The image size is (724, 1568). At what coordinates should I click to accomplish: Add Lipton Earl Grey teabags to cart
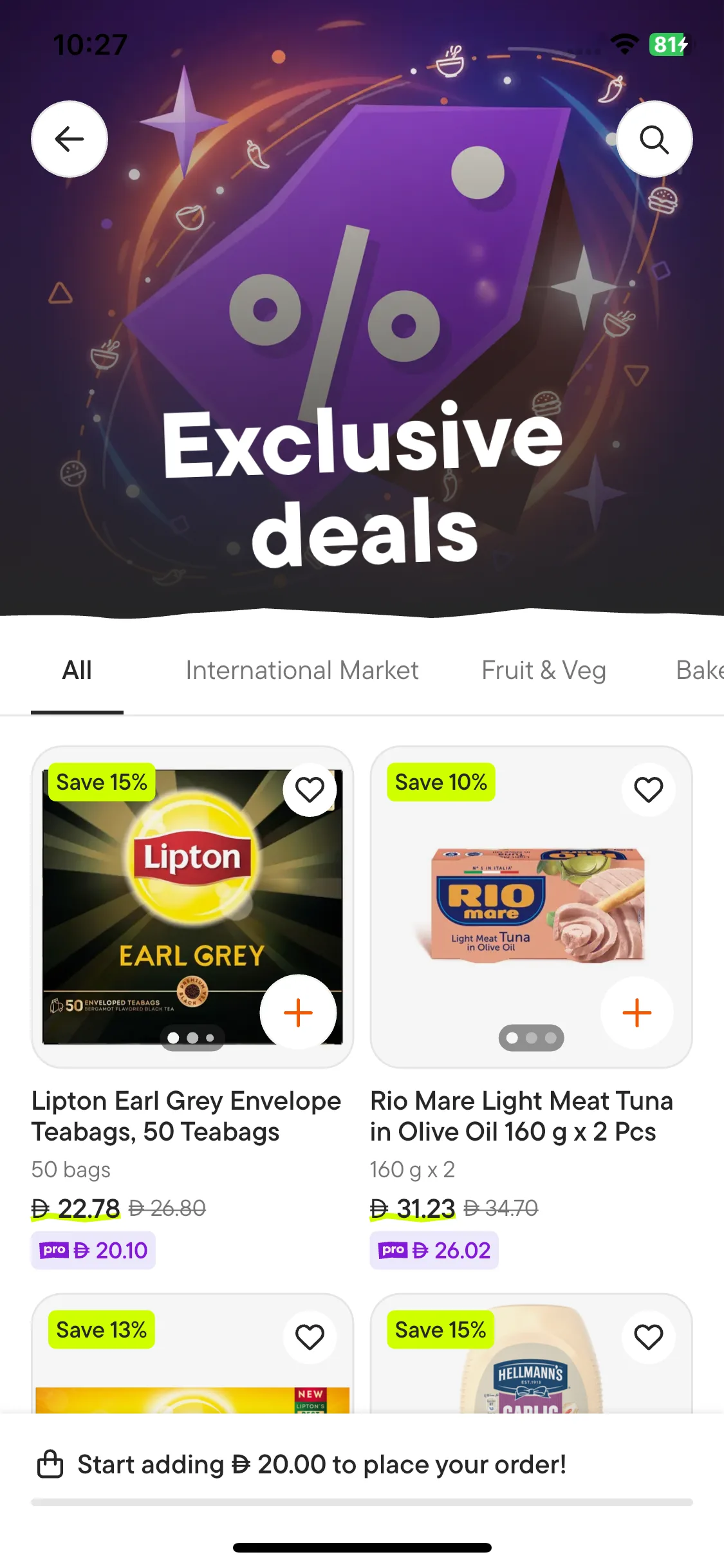298,1013
